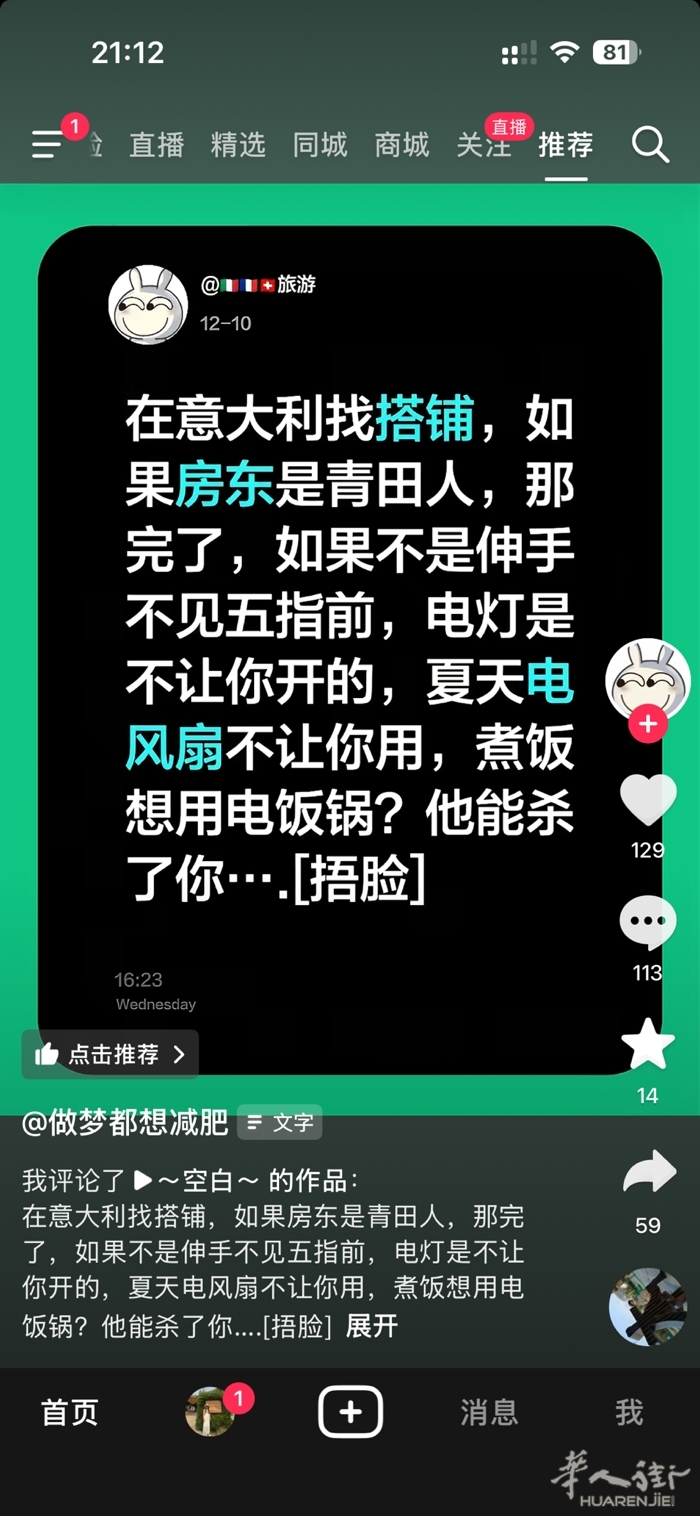This screenshot has width=700, height=1516.
Task: Open the hamburger menu with notification badge
Action: click(x=48, y=145)
